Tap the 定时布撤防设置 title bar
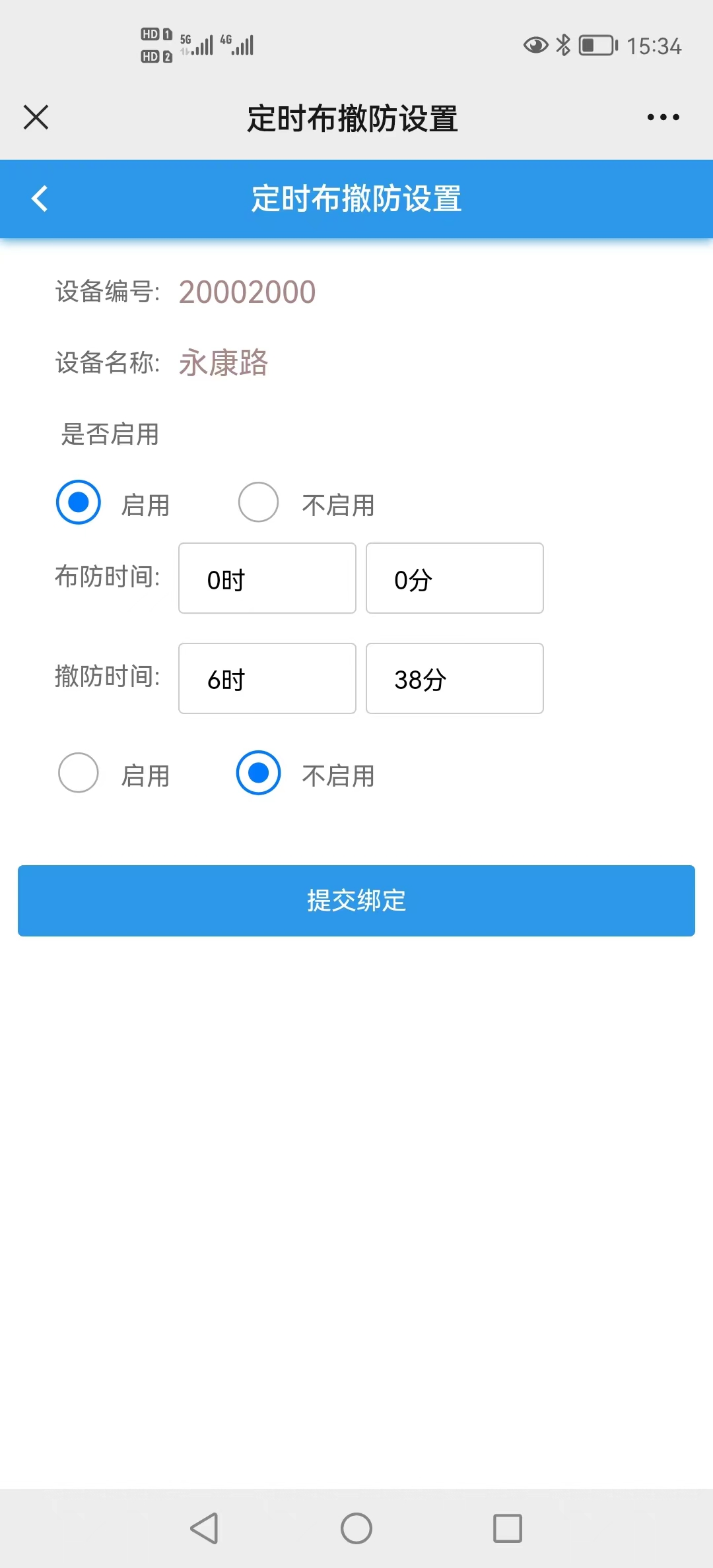 pos(352,117)
